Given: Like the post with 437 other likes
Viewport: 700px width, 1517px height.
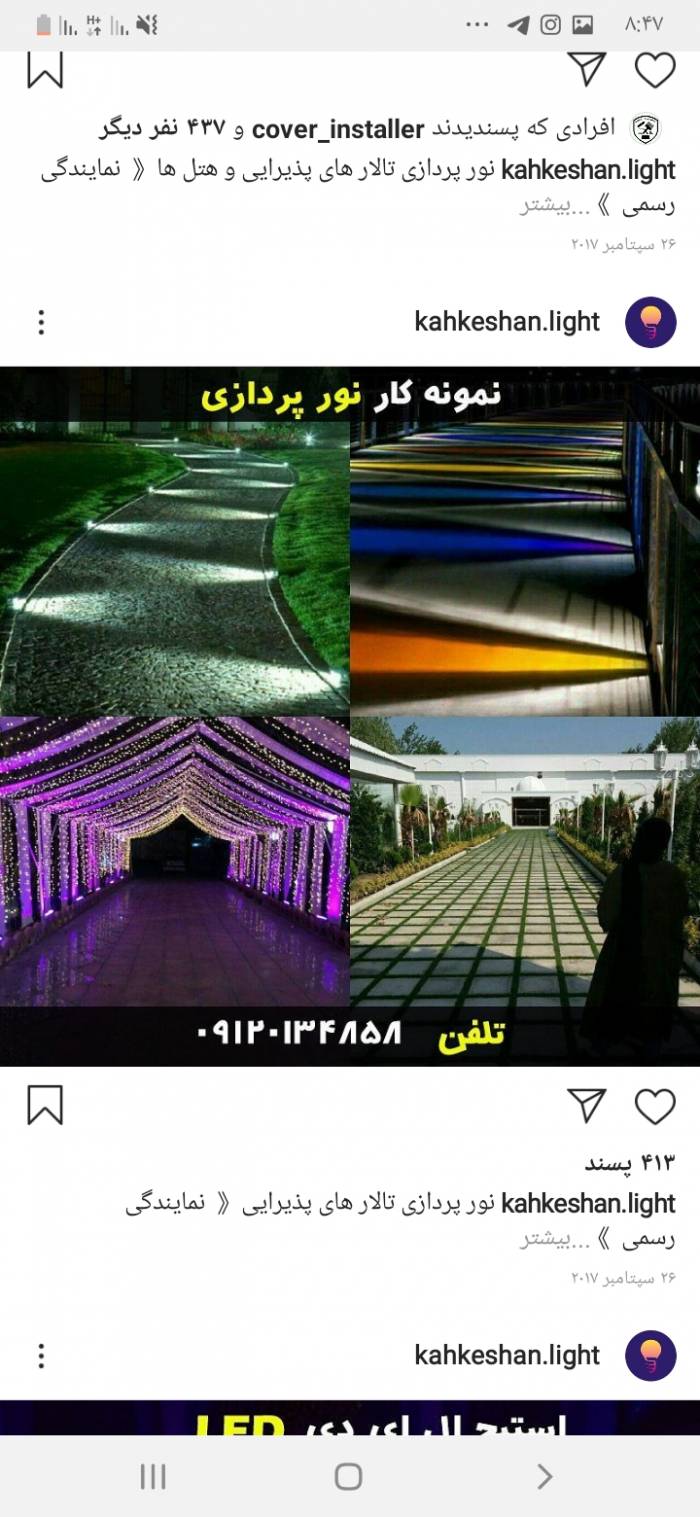Looking at the screenshot, I should click(x=655, y=71).
